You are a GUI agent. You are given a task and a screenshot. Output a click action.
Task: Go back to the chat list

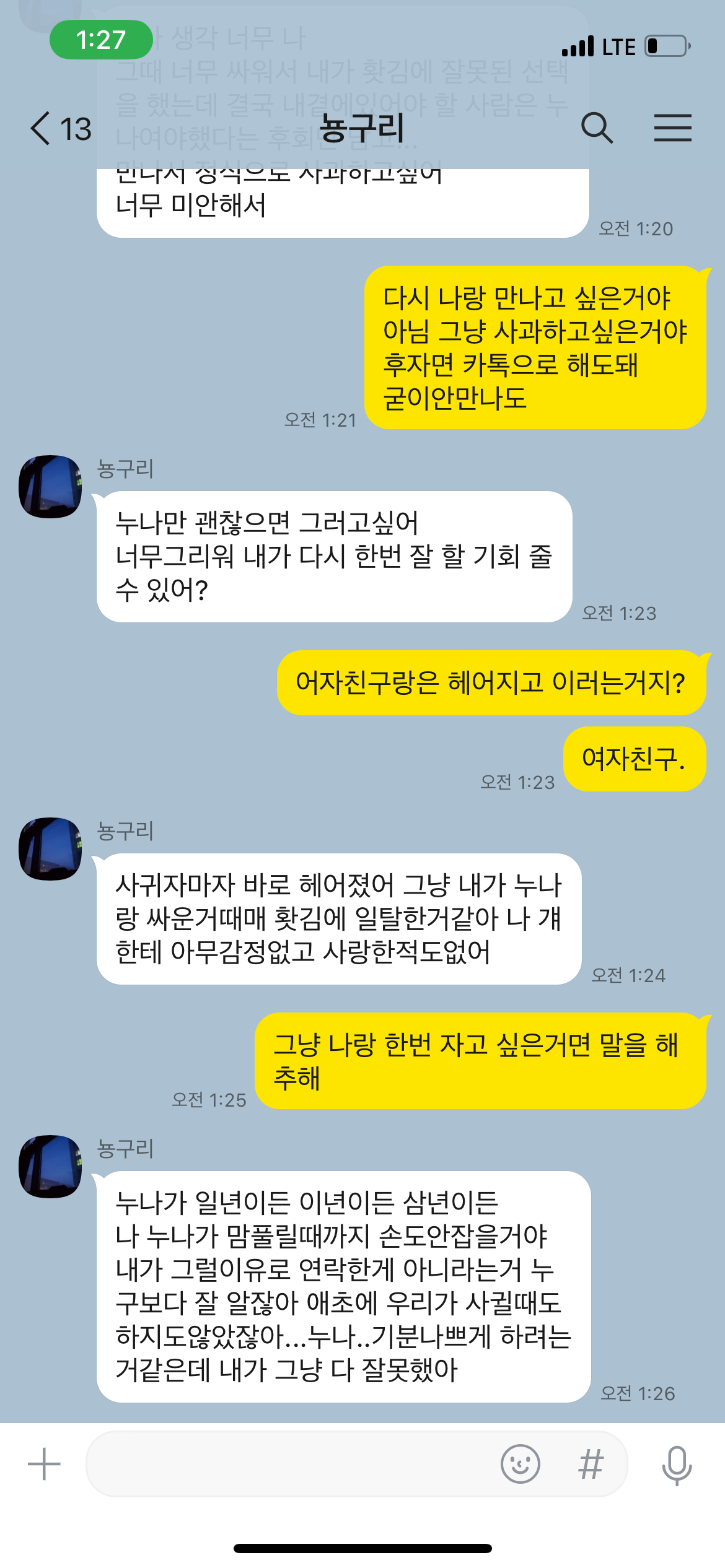click(60, 129)
